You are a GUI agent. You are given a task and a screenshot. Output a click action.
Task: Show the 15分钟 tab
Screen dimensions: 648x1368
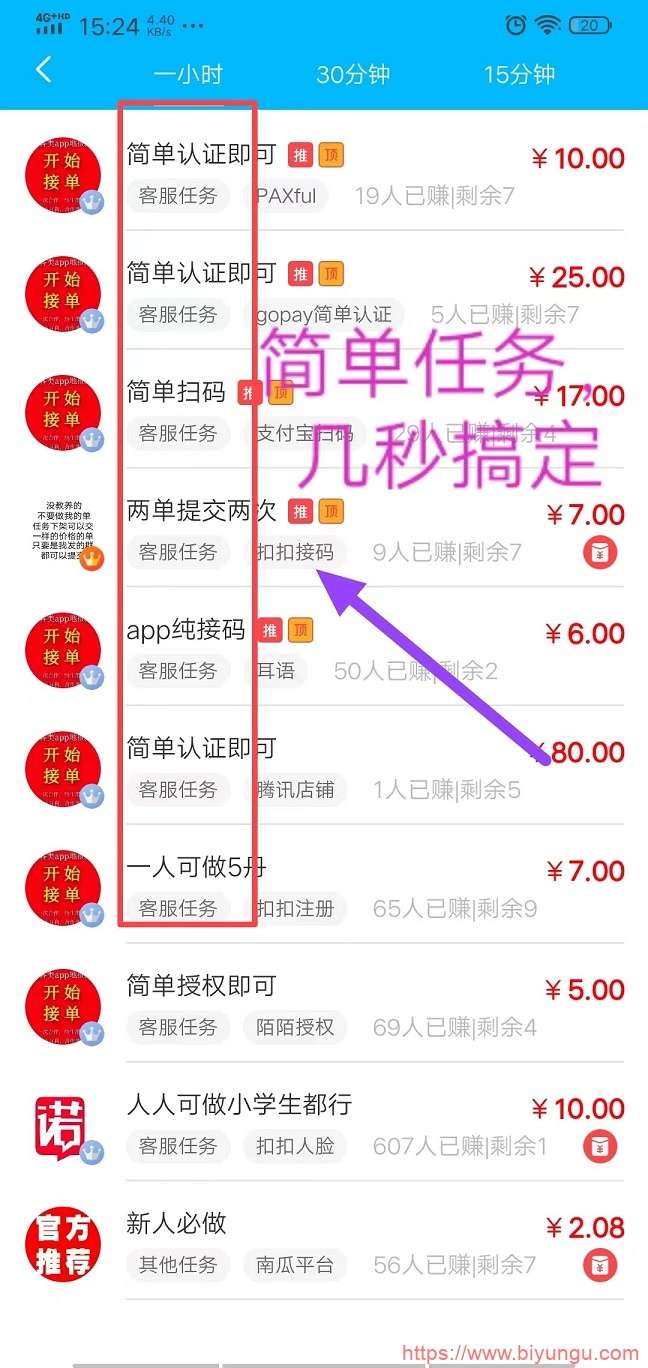click(519, 75)
